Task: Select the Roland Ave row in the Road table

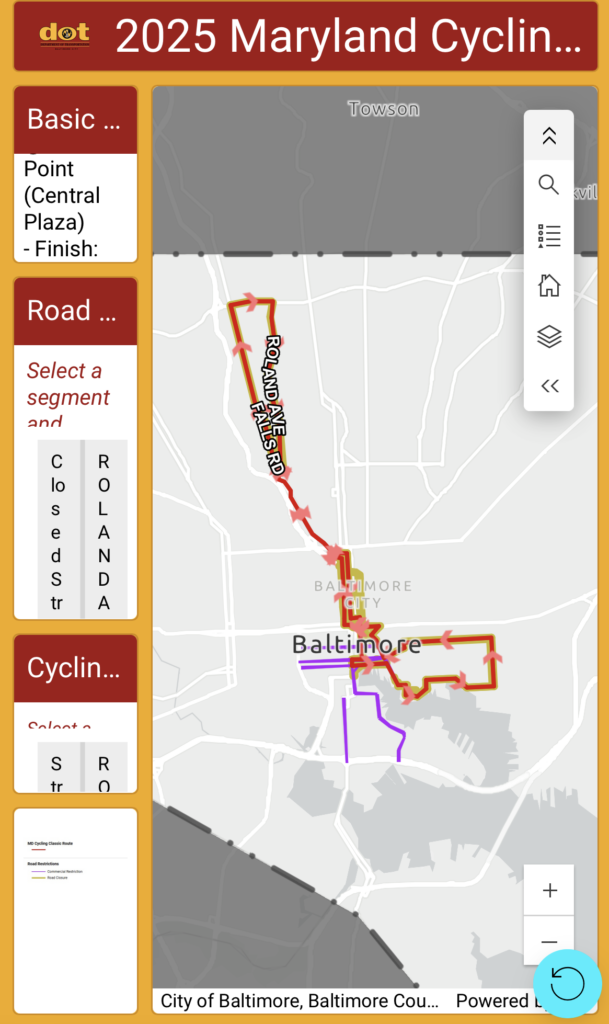Action: click(x=104, y=530)
